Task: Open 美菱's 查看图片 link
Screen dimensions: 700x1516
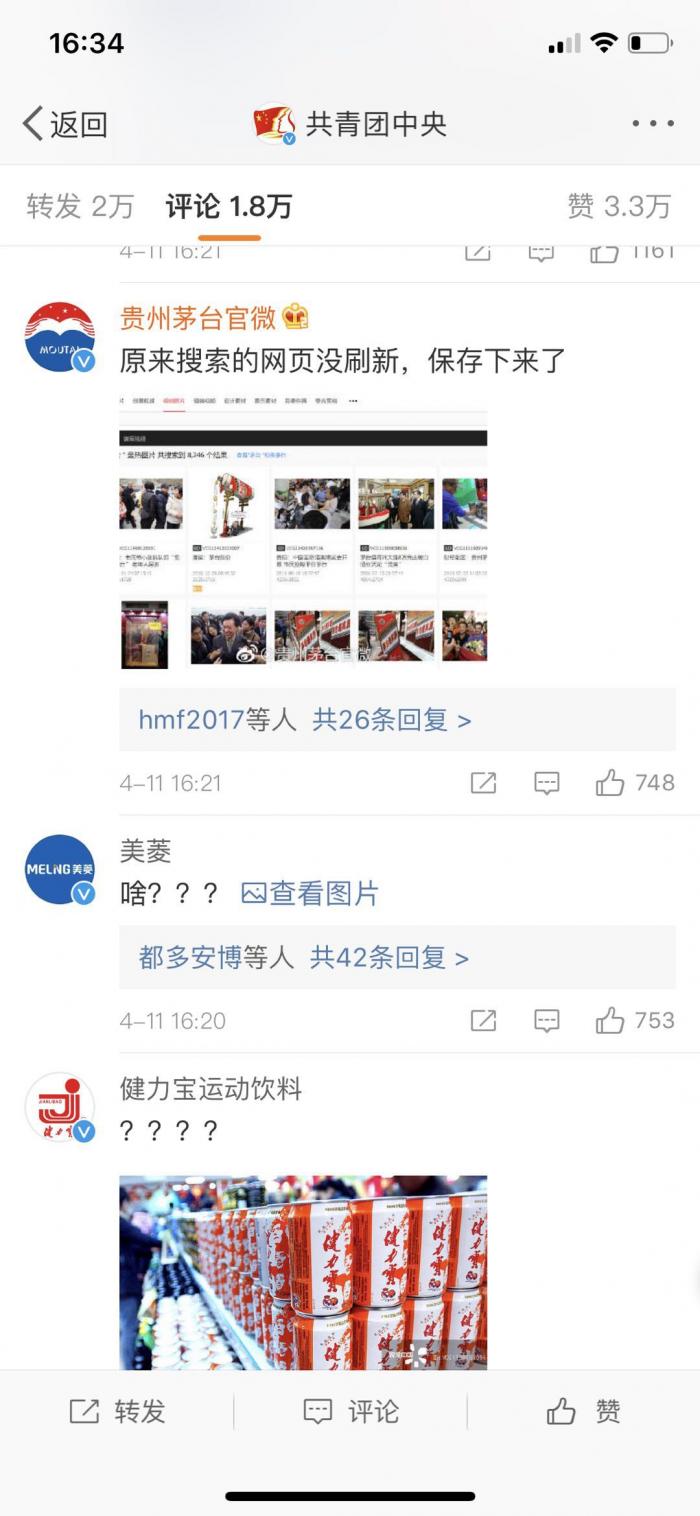Action: [310, 893]
